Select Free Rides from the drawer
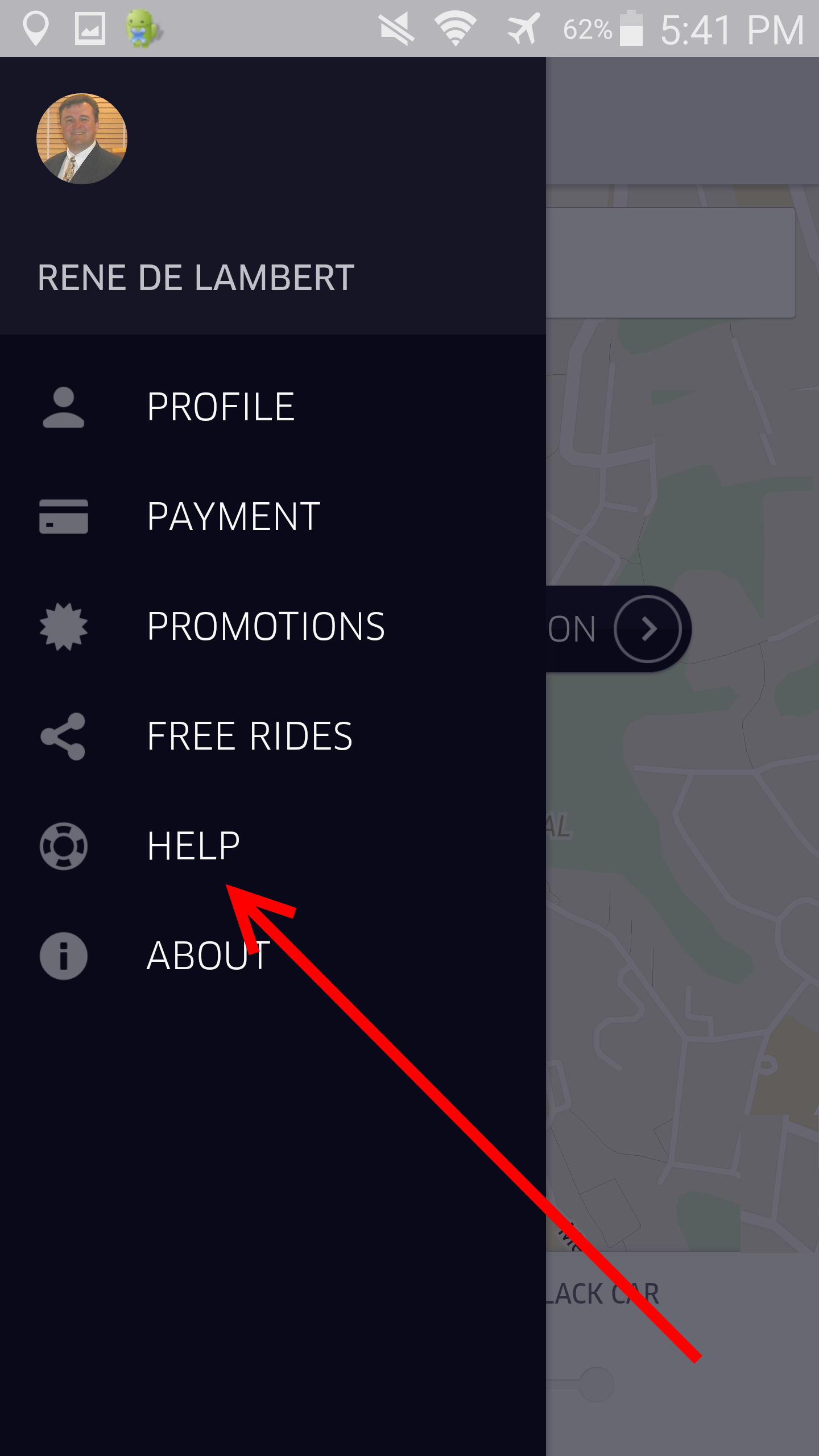 pos(273,736)
